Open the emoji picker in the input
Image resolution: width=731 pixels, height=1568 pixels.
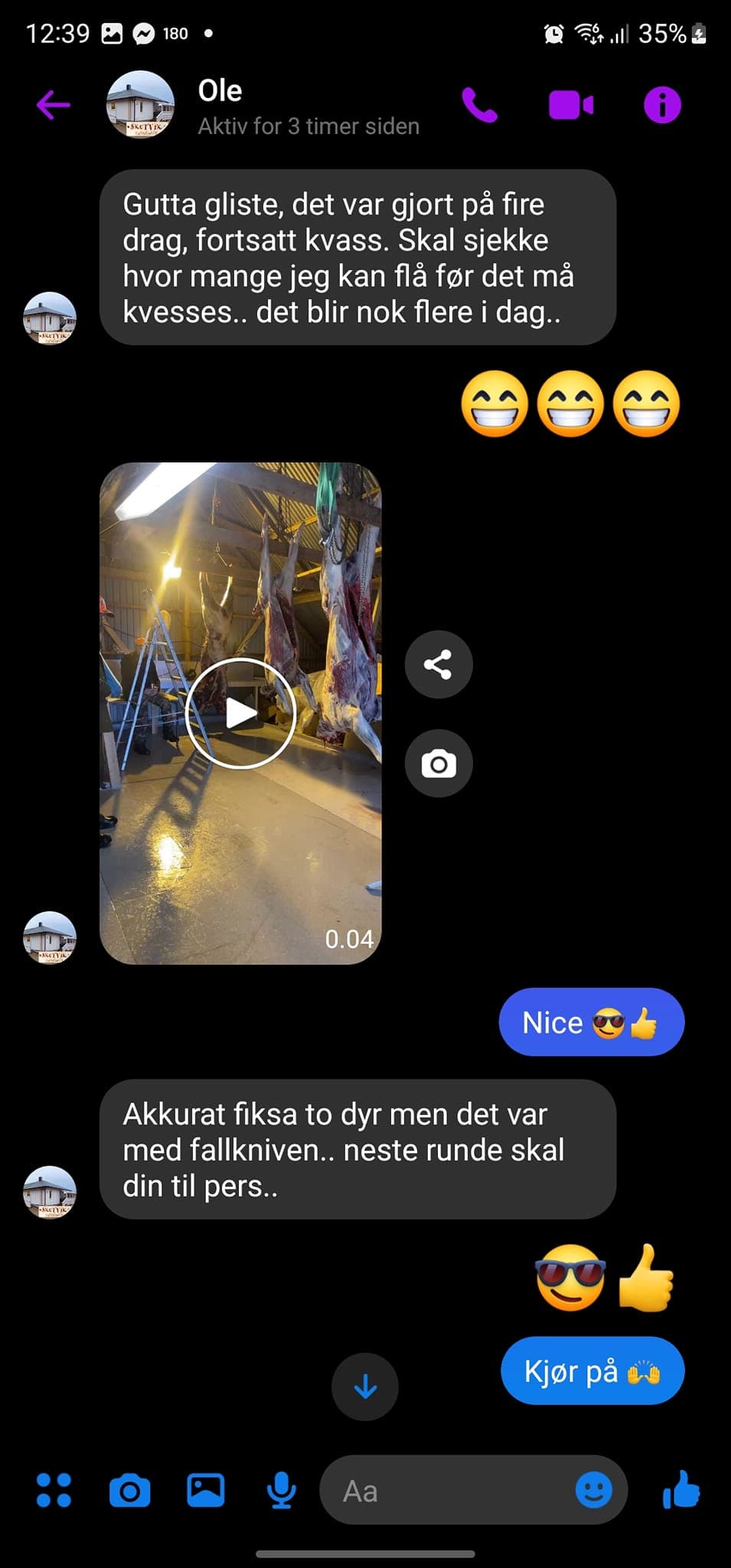coord(593,1490)
